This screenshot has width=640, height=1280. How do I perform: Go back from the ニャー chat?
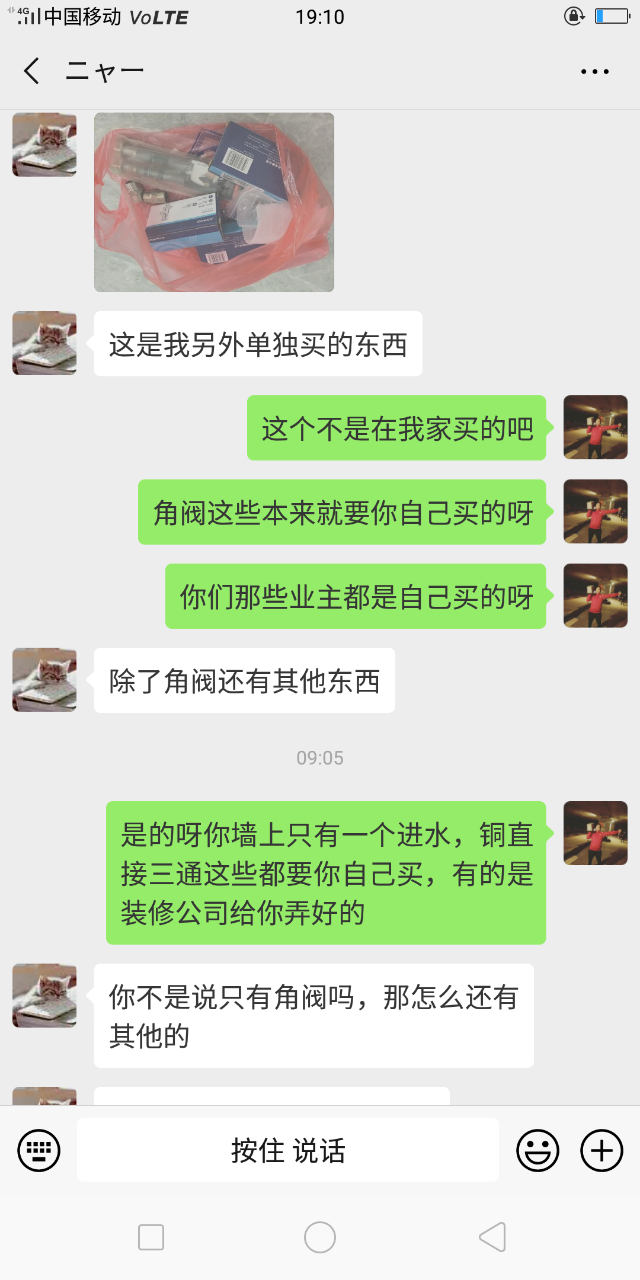pos(32,71)
